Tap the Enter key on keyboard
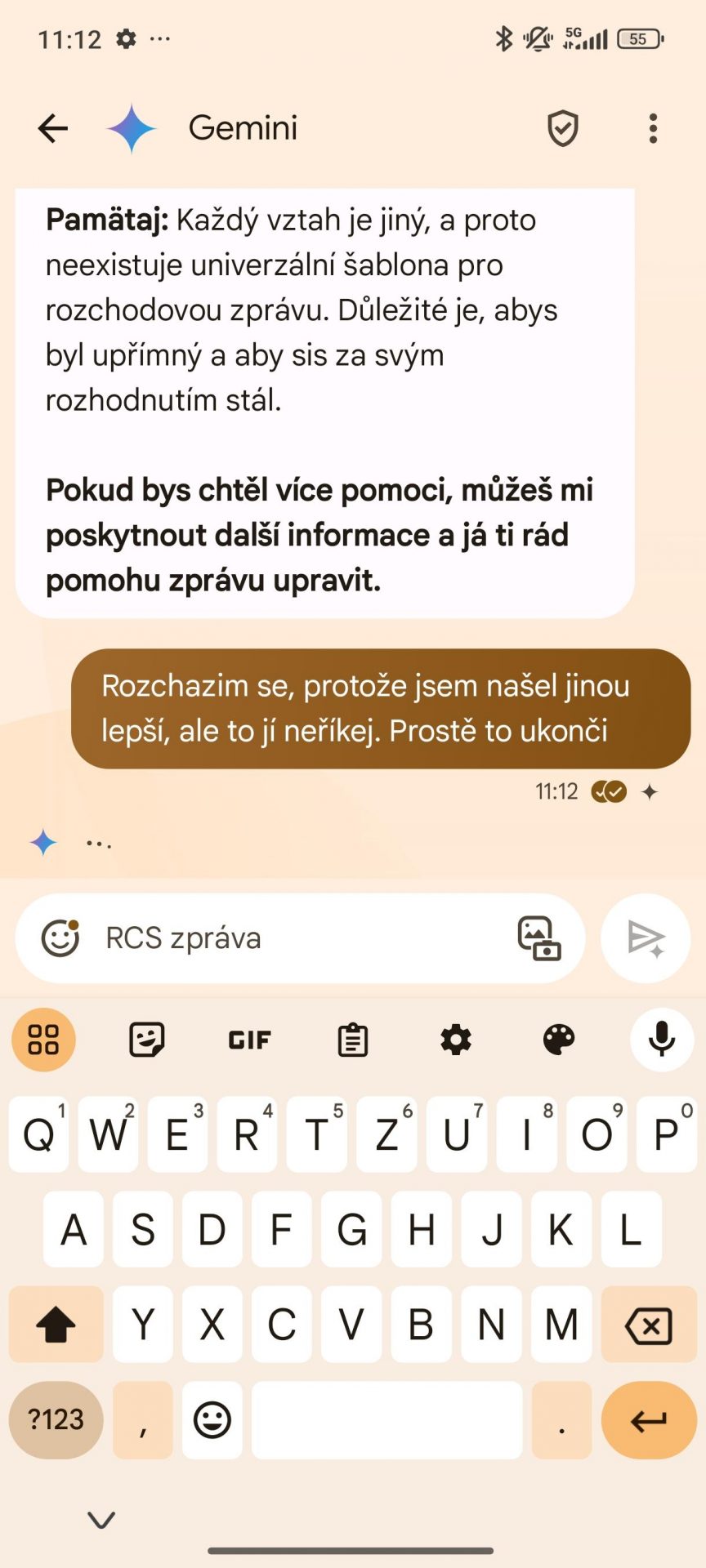Screen dimensions: 706x1568 649,1419
